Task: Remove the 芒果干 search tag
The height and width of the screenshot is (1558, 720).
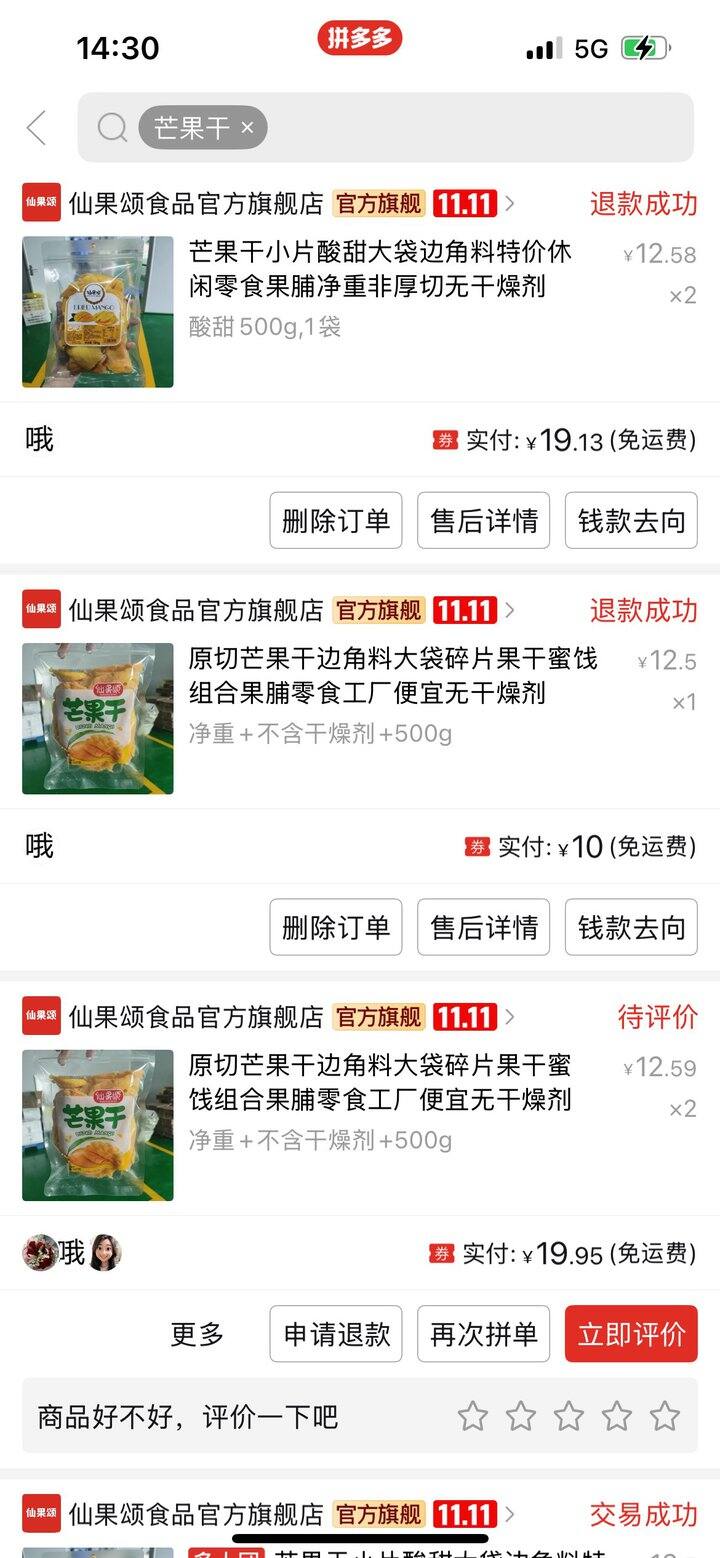Action: tap(248, 128)
